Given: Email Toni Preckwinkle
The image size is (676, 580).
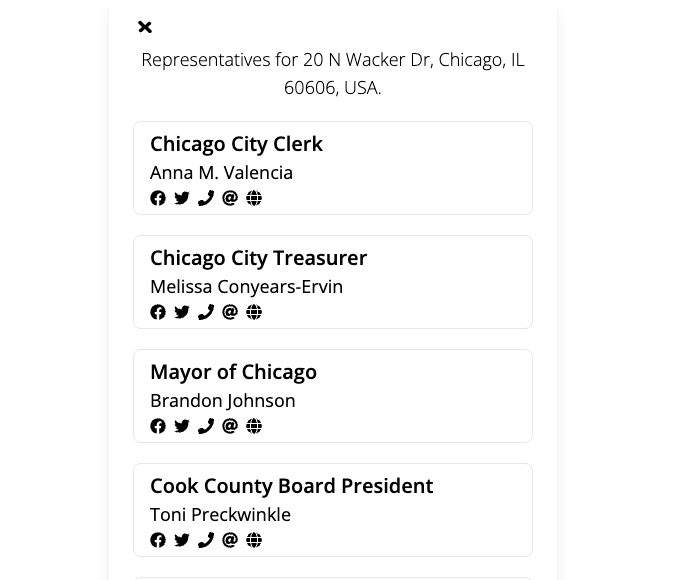Looking at the screenshot, I should 230,540.
